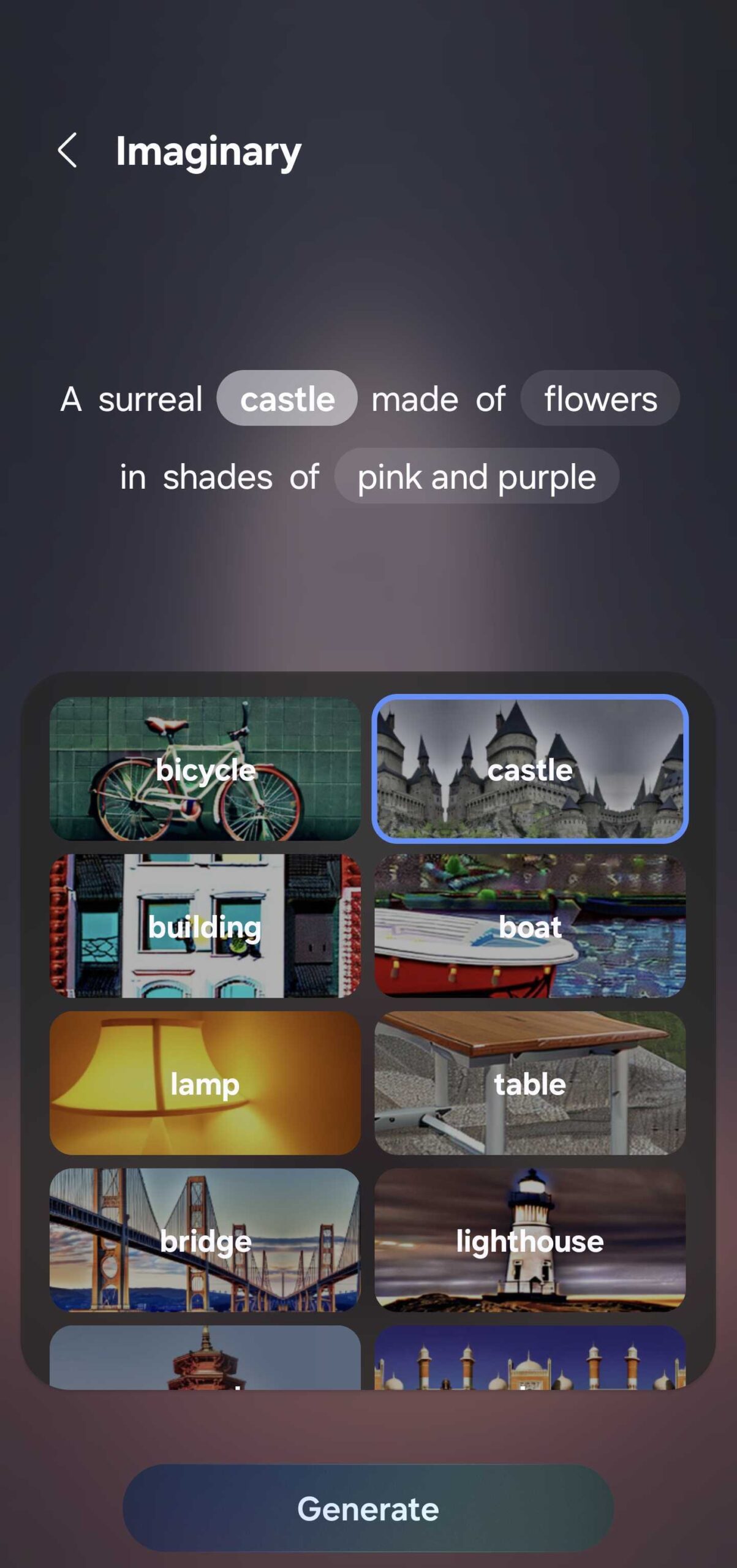Choose the castle picture tile

(530, 769)
